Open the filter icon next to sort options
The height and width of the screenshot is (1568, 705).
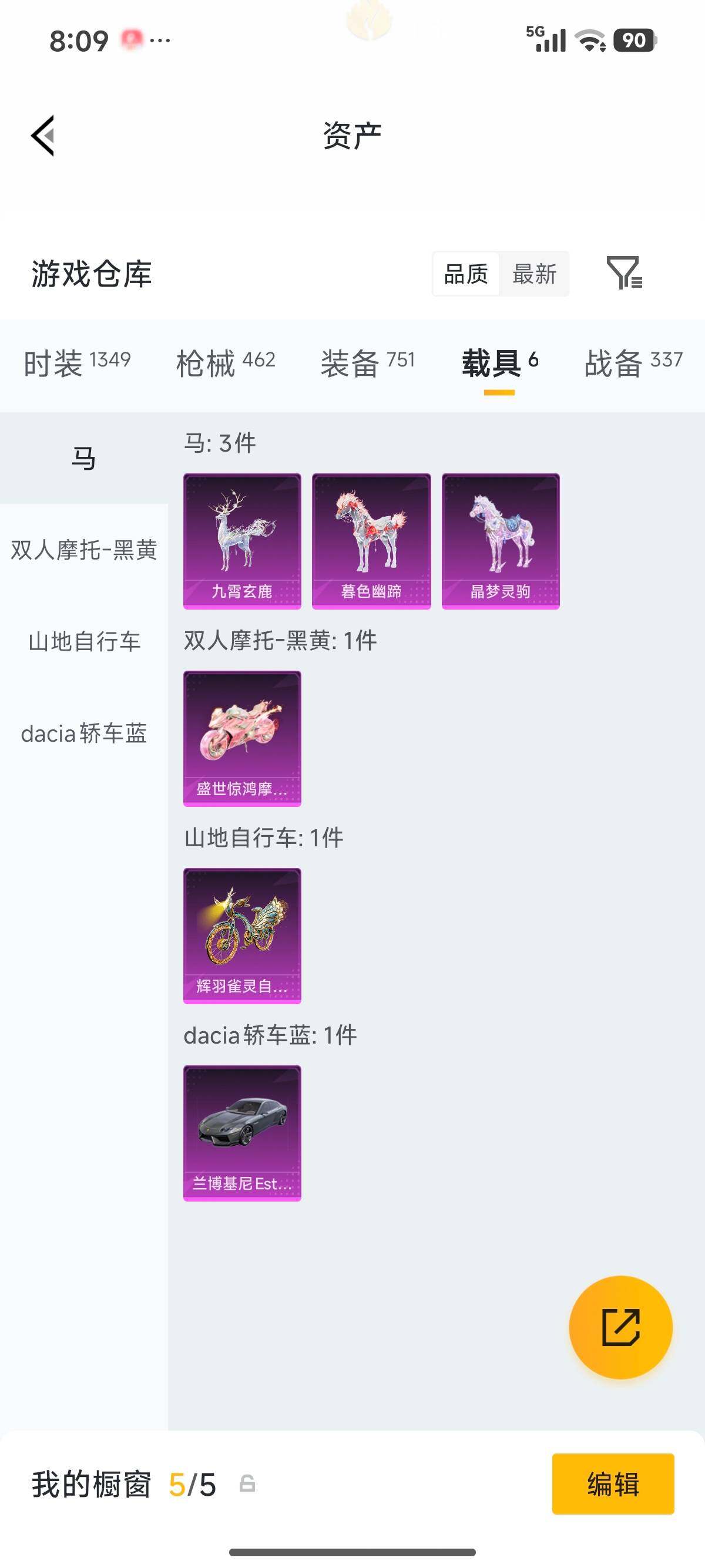click(x=625, y=272)
